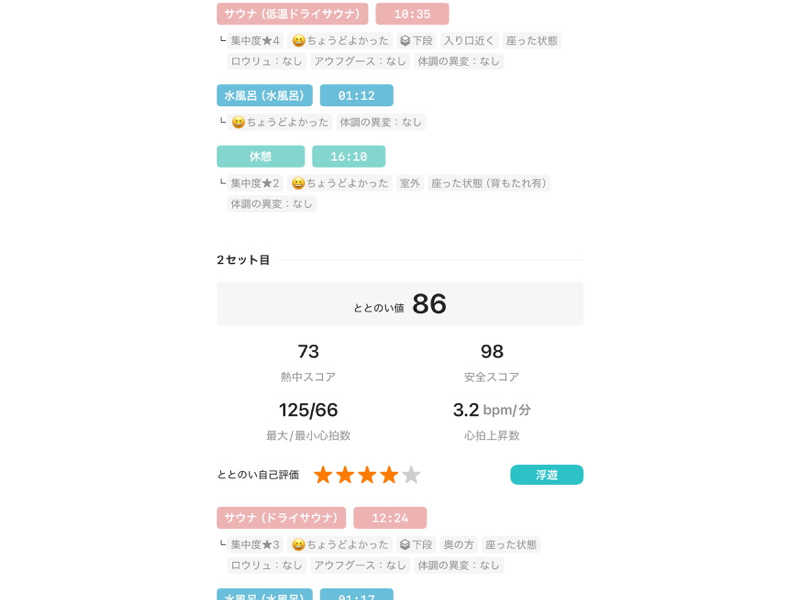This screenshot has height=600, width=800.
Task: Tap the サウナ (低温ドライサウナ) chip
Action: pyautogui.click(x=292, y=14)
